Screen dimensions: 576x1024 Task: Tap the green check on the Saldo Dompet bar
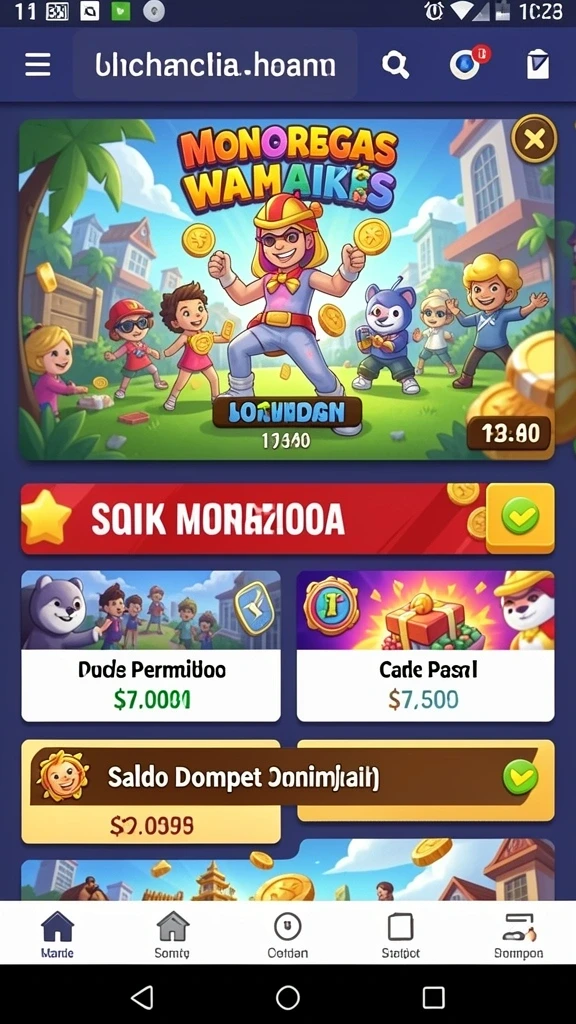[x=519, y=778]
